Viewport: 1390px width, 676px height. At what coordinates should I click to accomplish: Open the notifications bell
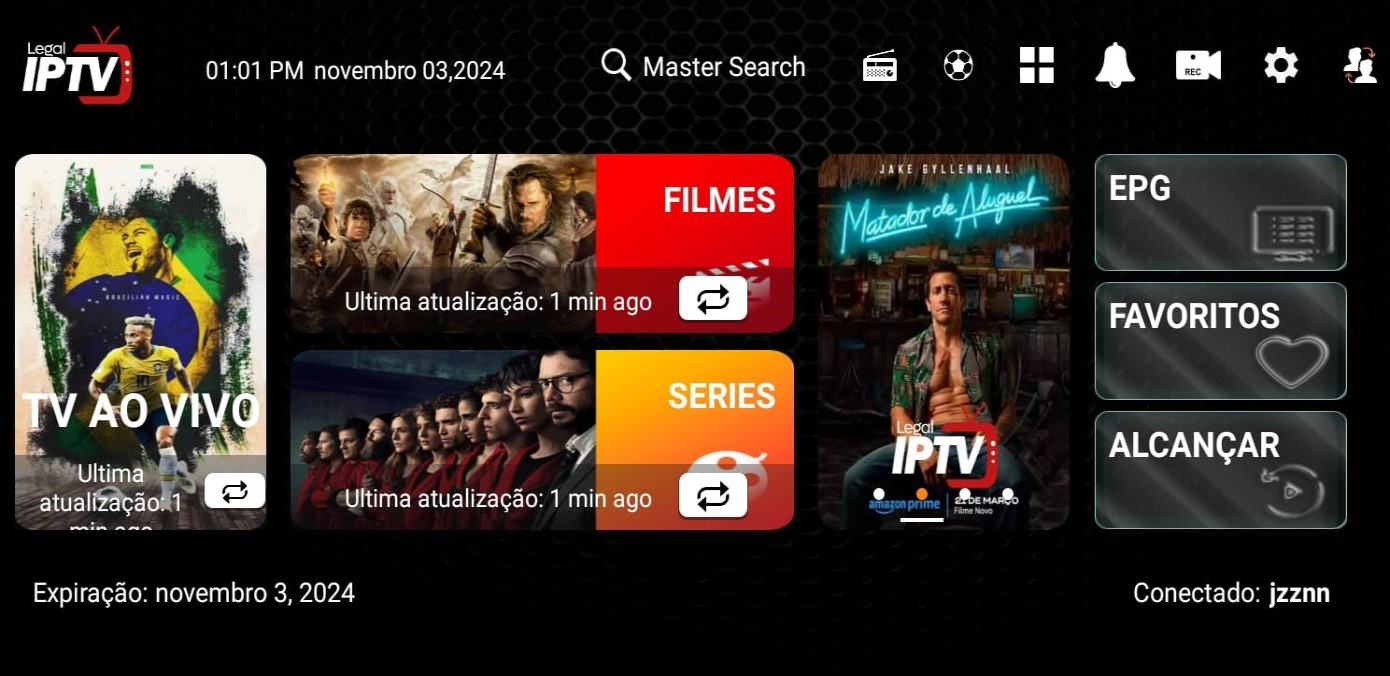tap(1115, 66)
